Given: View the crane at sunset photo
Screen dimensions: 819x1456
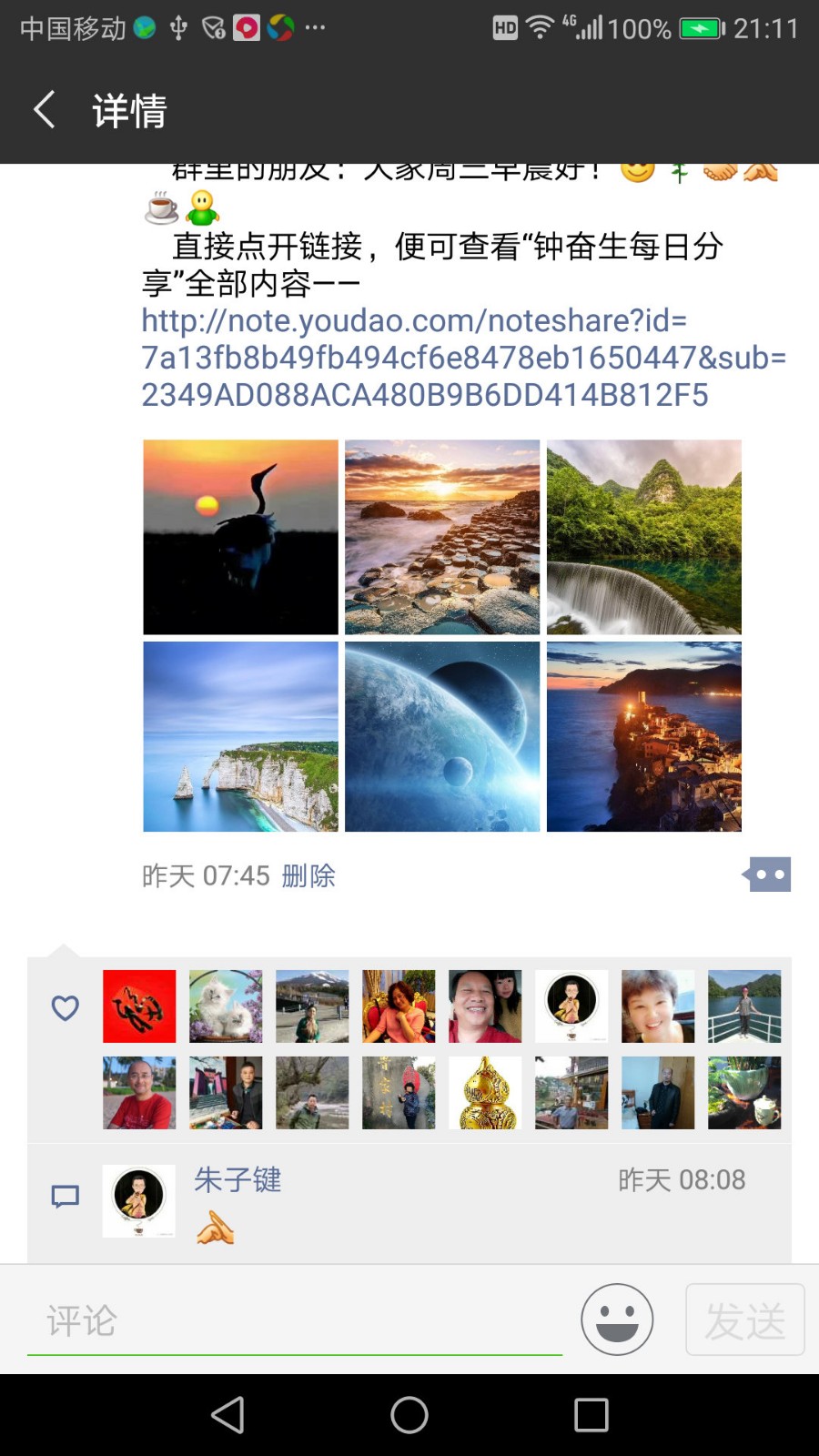Looking at the screenshot, I should [x=240, y=537].
